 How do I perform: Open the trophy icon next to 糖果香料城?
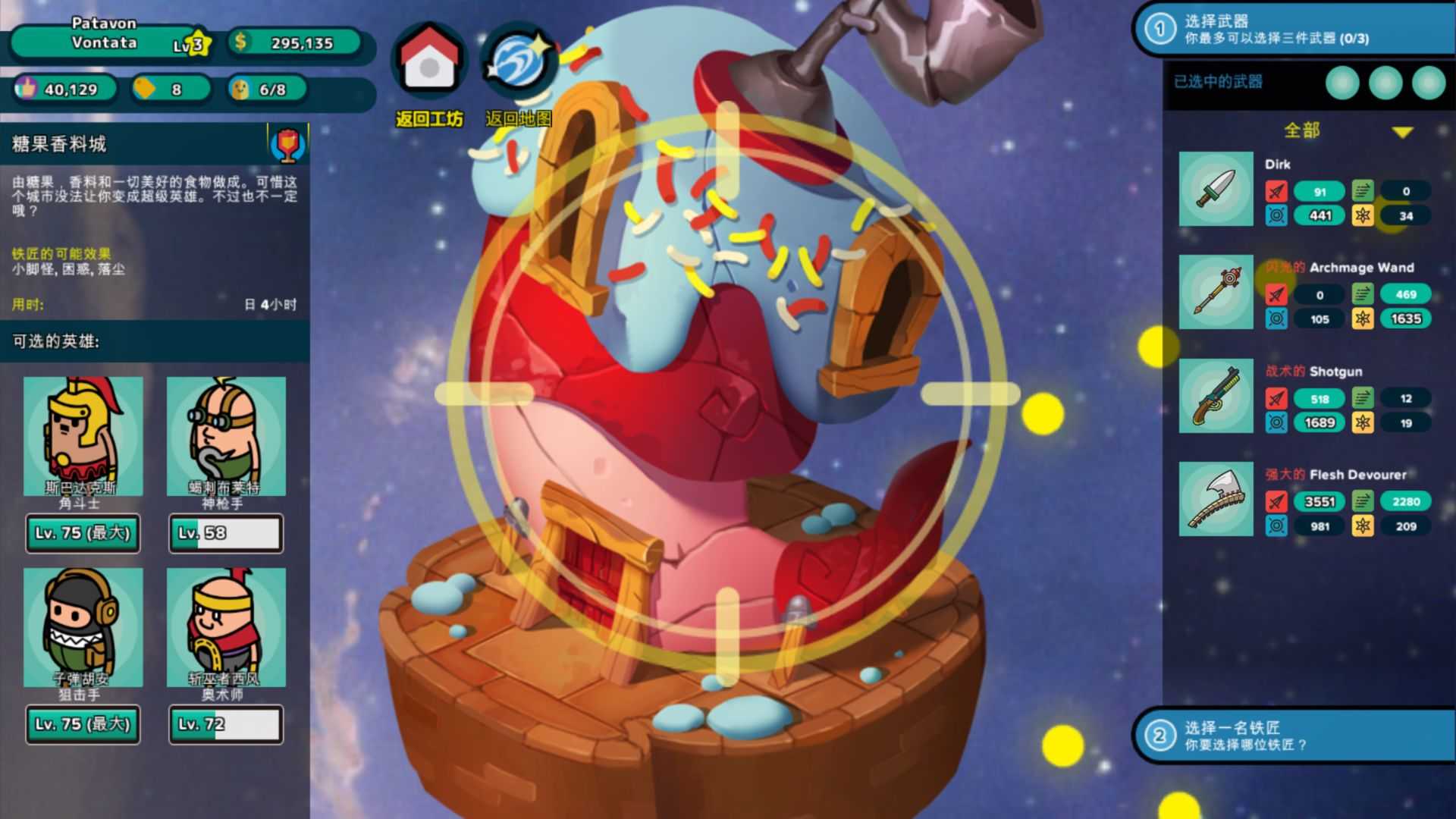point(288,144)
